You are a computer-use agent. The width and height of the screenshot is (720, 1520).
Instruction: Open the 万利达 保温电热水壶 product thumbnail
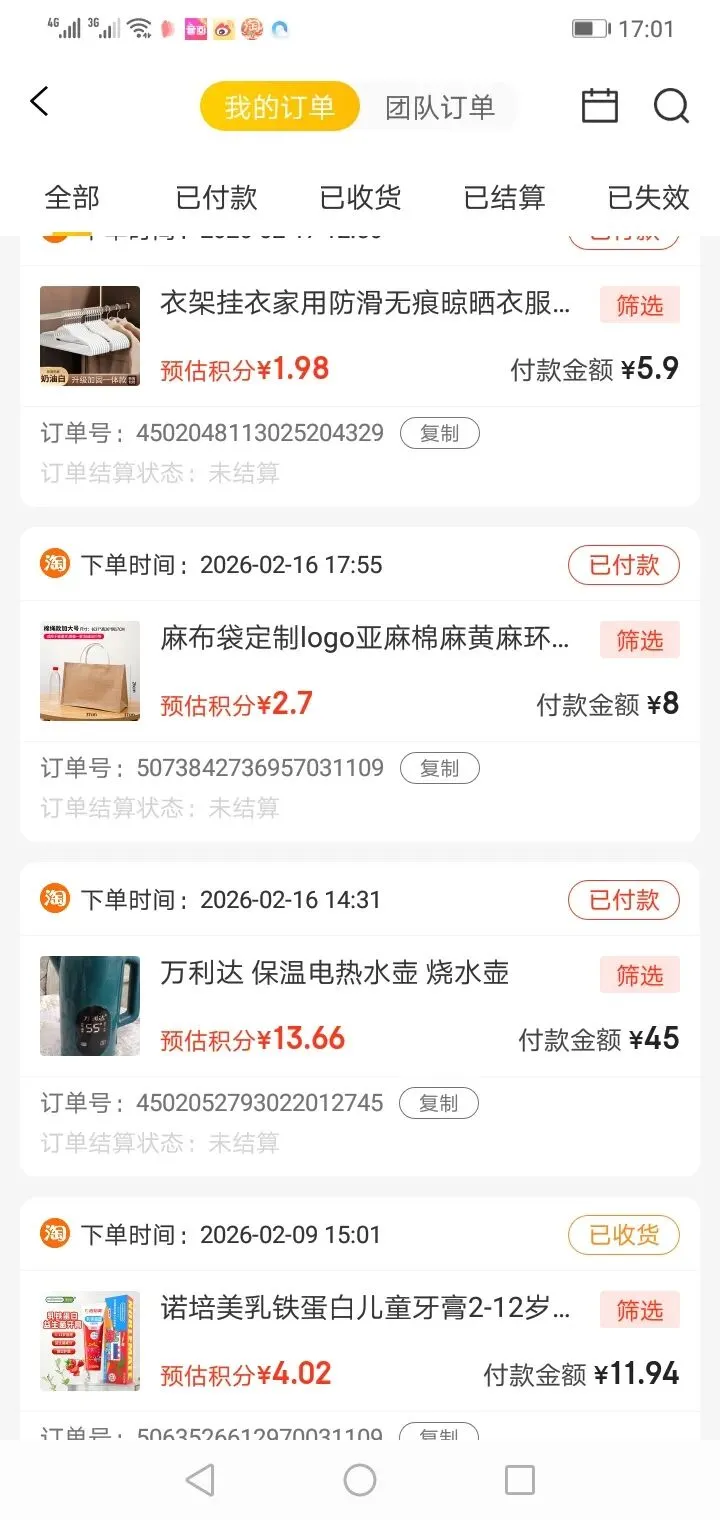pyautogui.click(x=90, y=1006)
